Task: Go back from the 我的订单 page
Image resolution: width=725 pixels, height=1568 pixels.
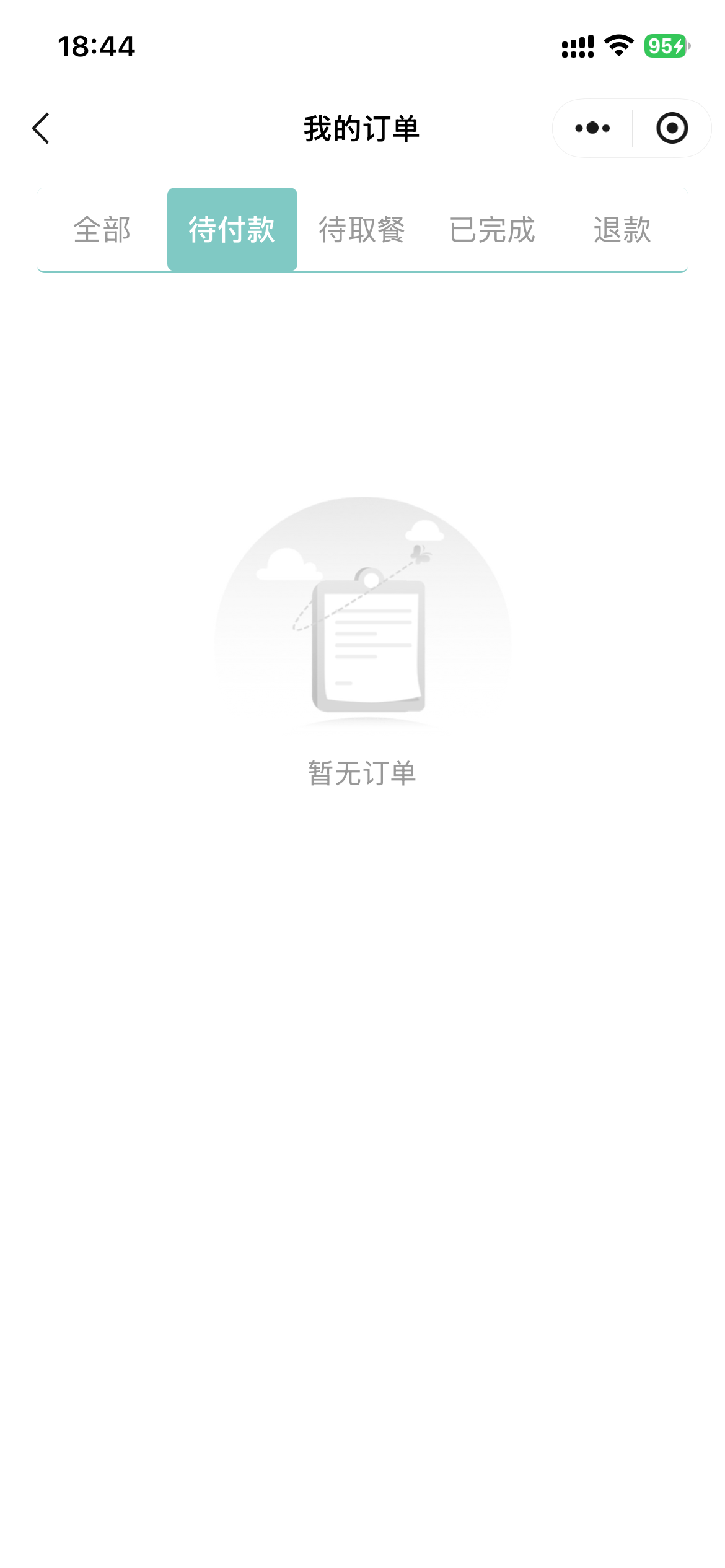Action: click(41, 128)
